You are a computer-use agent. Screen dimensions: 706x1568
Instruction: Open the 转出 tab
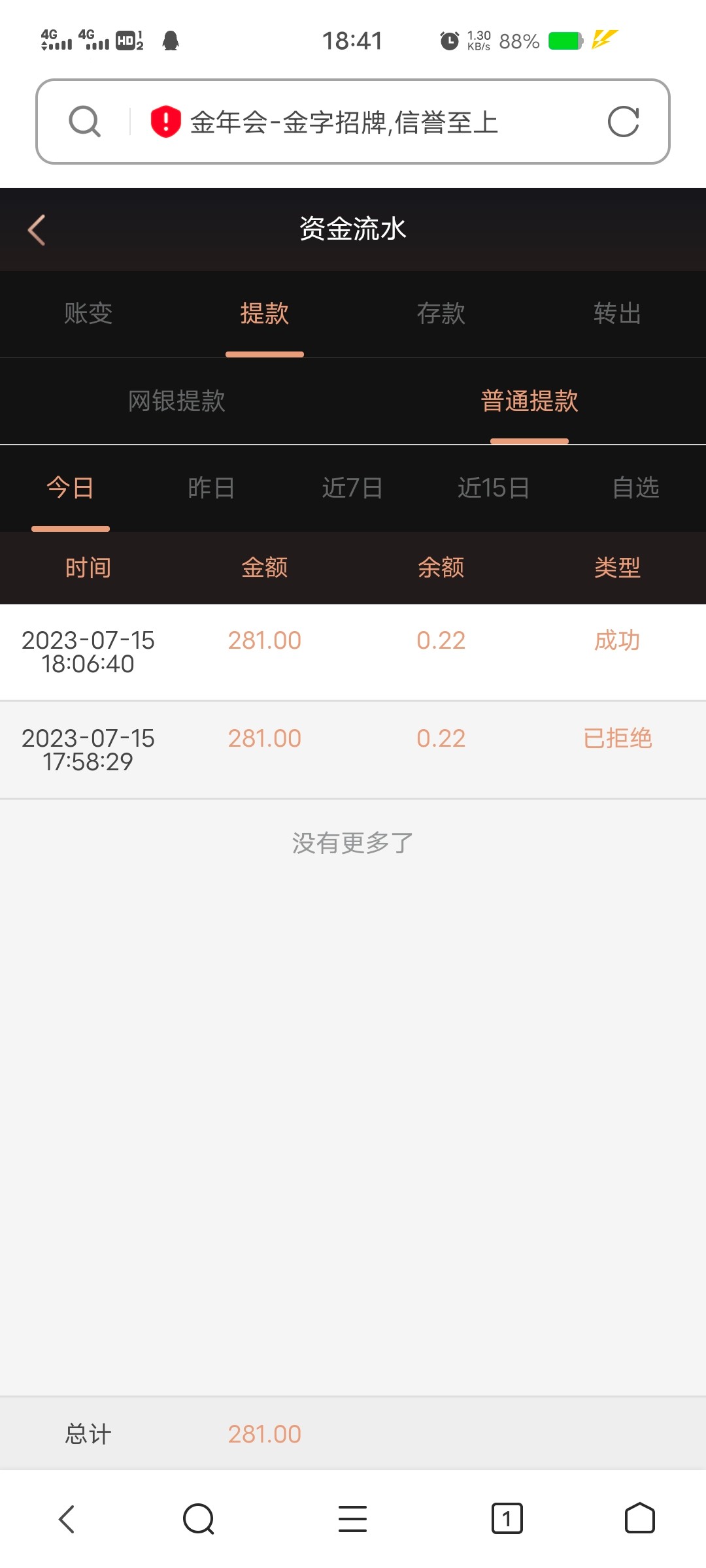coord(617,314)
